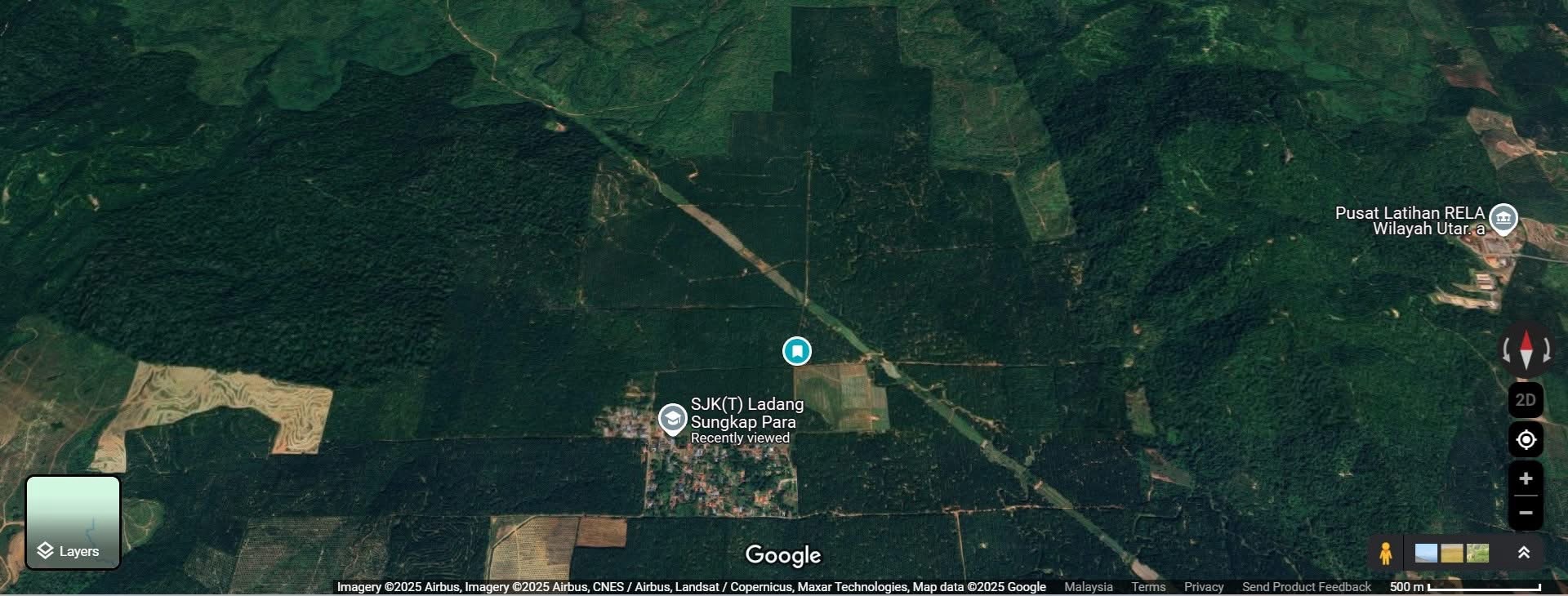1568x596 pixels.
Task: Switch the map to 2D view
Action: 1526,400
